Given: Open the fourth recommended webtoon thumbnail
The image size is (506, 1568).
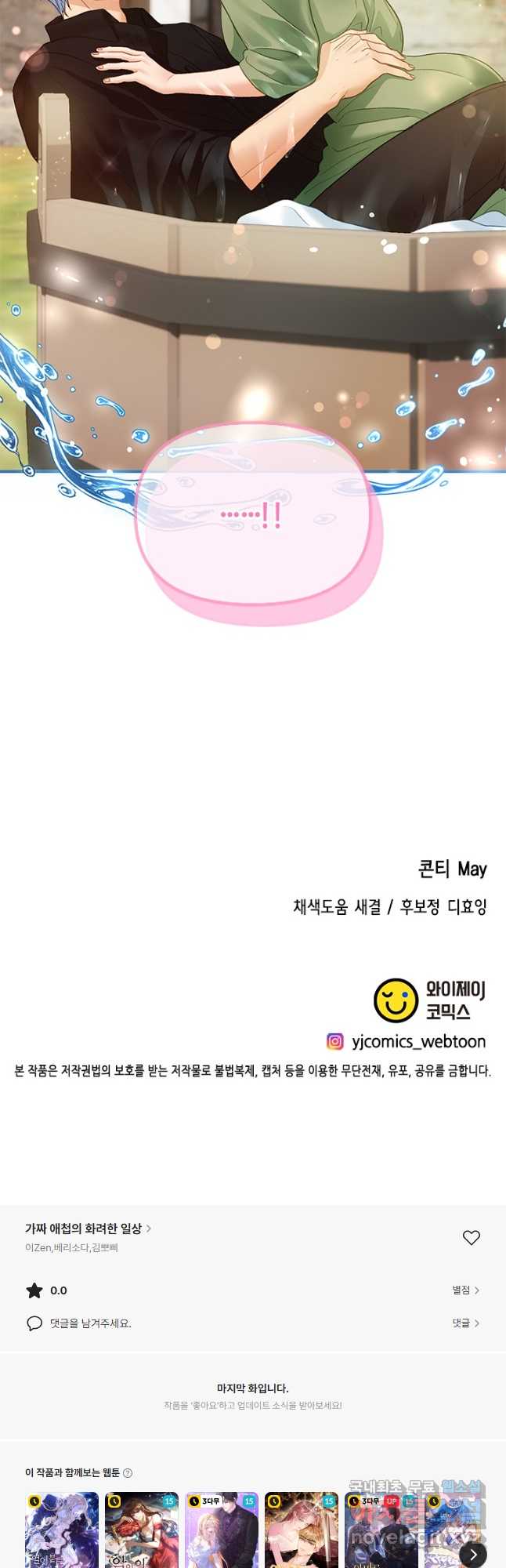Looking at the screenshot, I should pos(302,1529).
